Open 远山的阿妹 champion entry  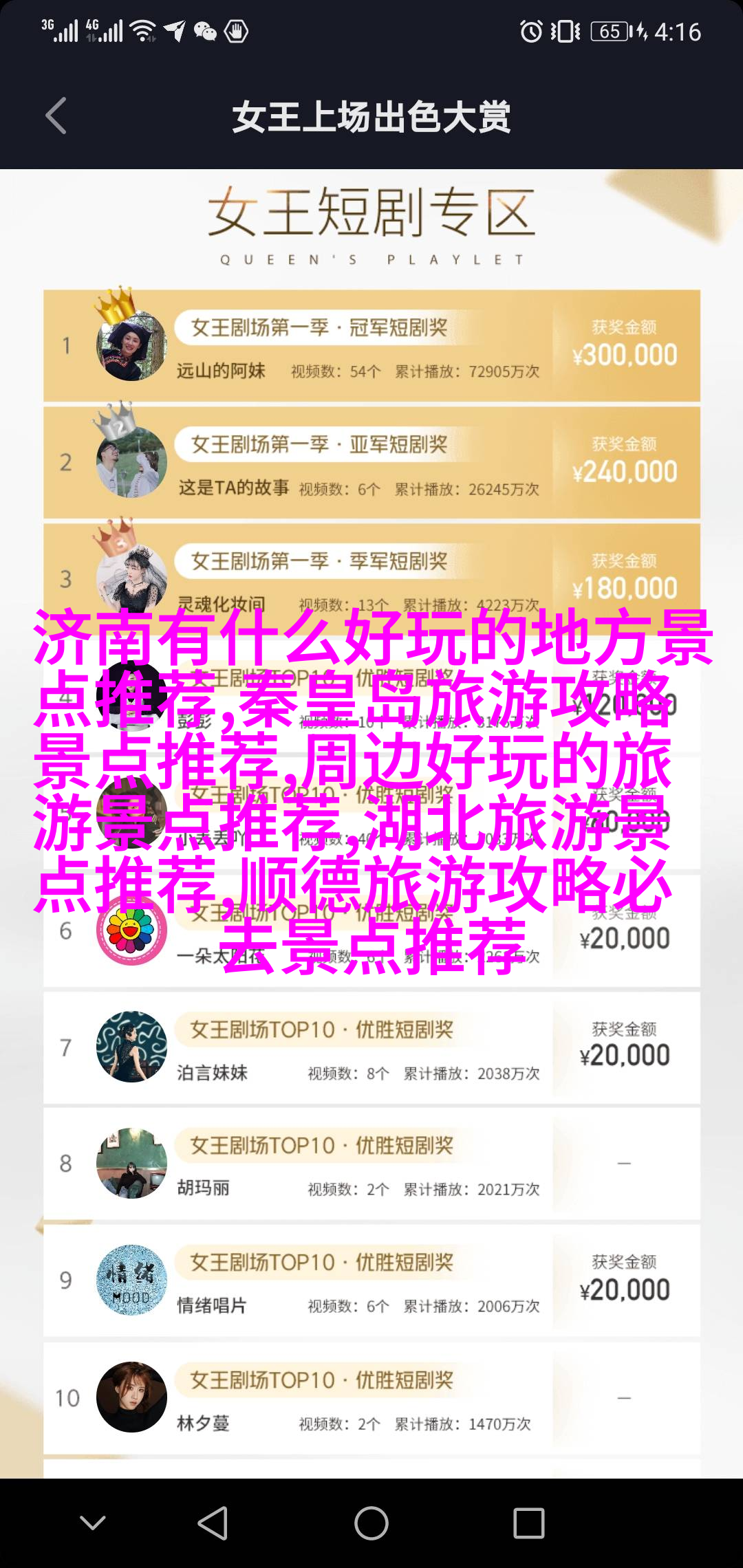click(371, 346)
